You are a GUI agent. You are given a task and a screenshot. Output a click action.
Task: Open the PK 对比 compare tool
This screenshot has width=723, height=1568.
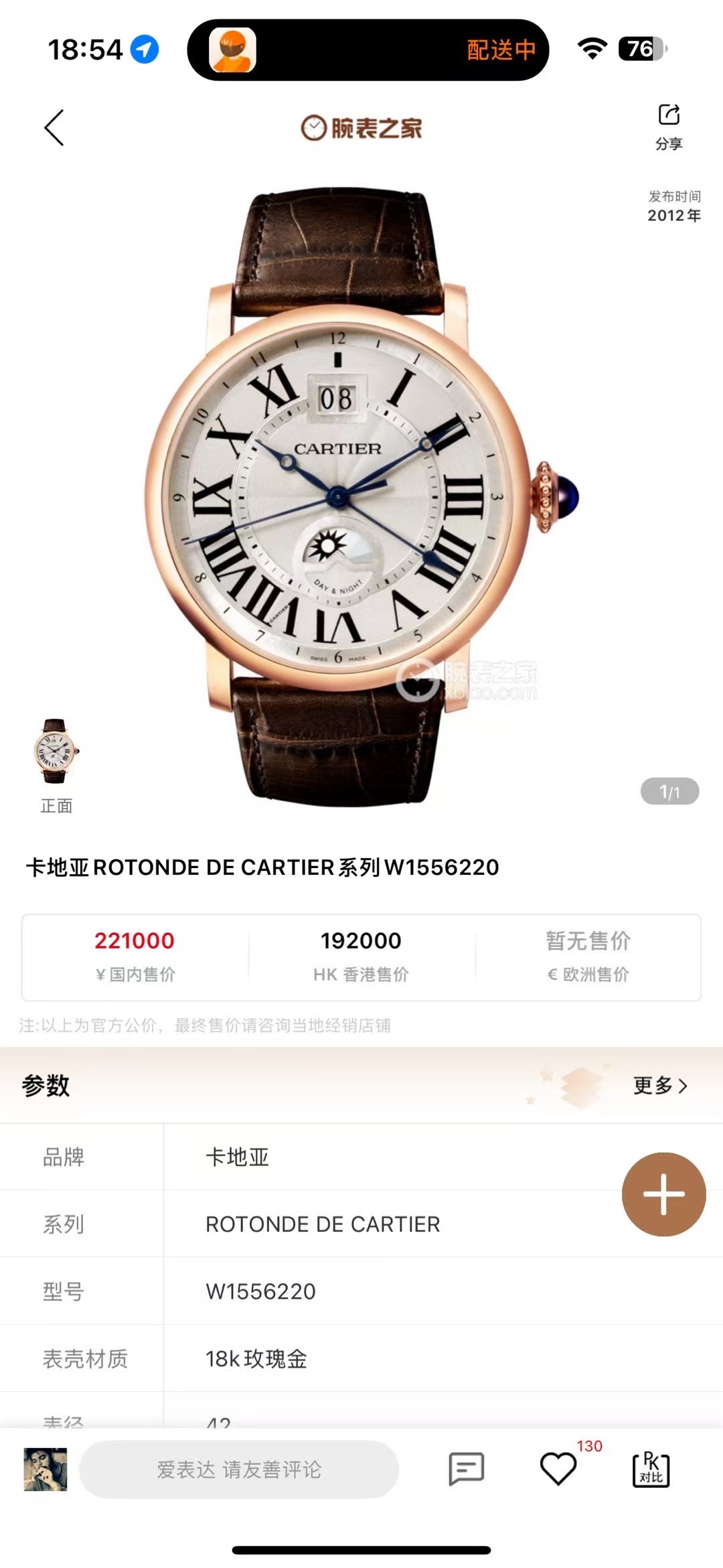click(651, 1470)
